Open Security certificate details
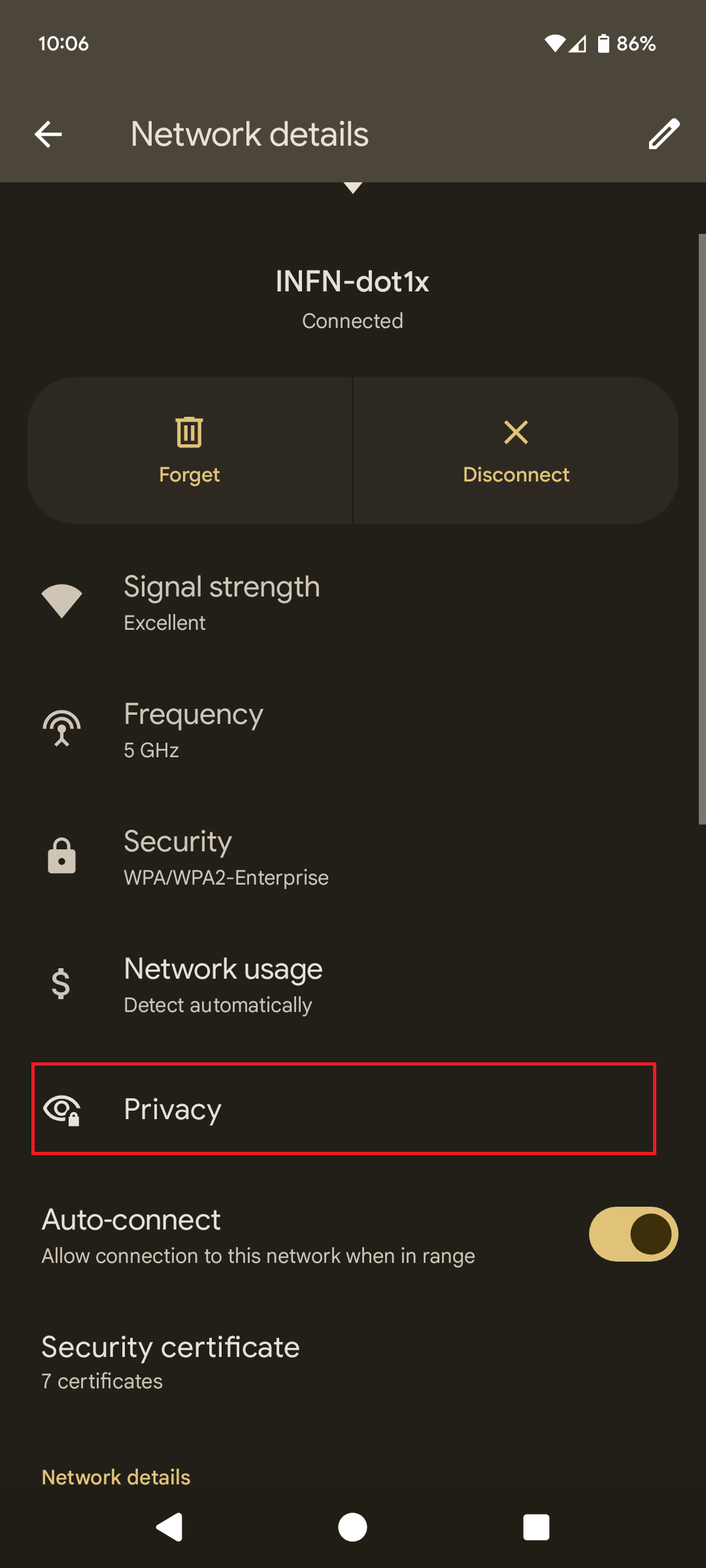The width and height of the screenshot is (706, 1568). coord(353,1362)
